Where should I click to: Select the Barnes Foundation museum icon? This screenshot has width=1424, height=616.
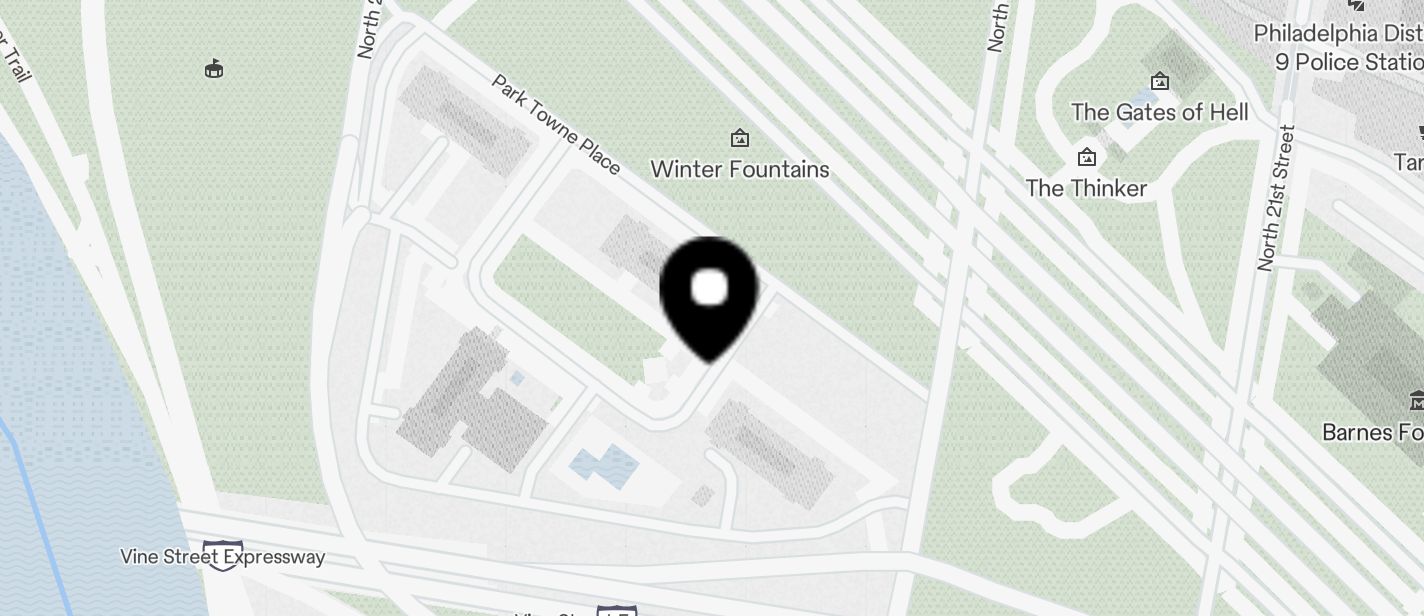point(1416,402)
